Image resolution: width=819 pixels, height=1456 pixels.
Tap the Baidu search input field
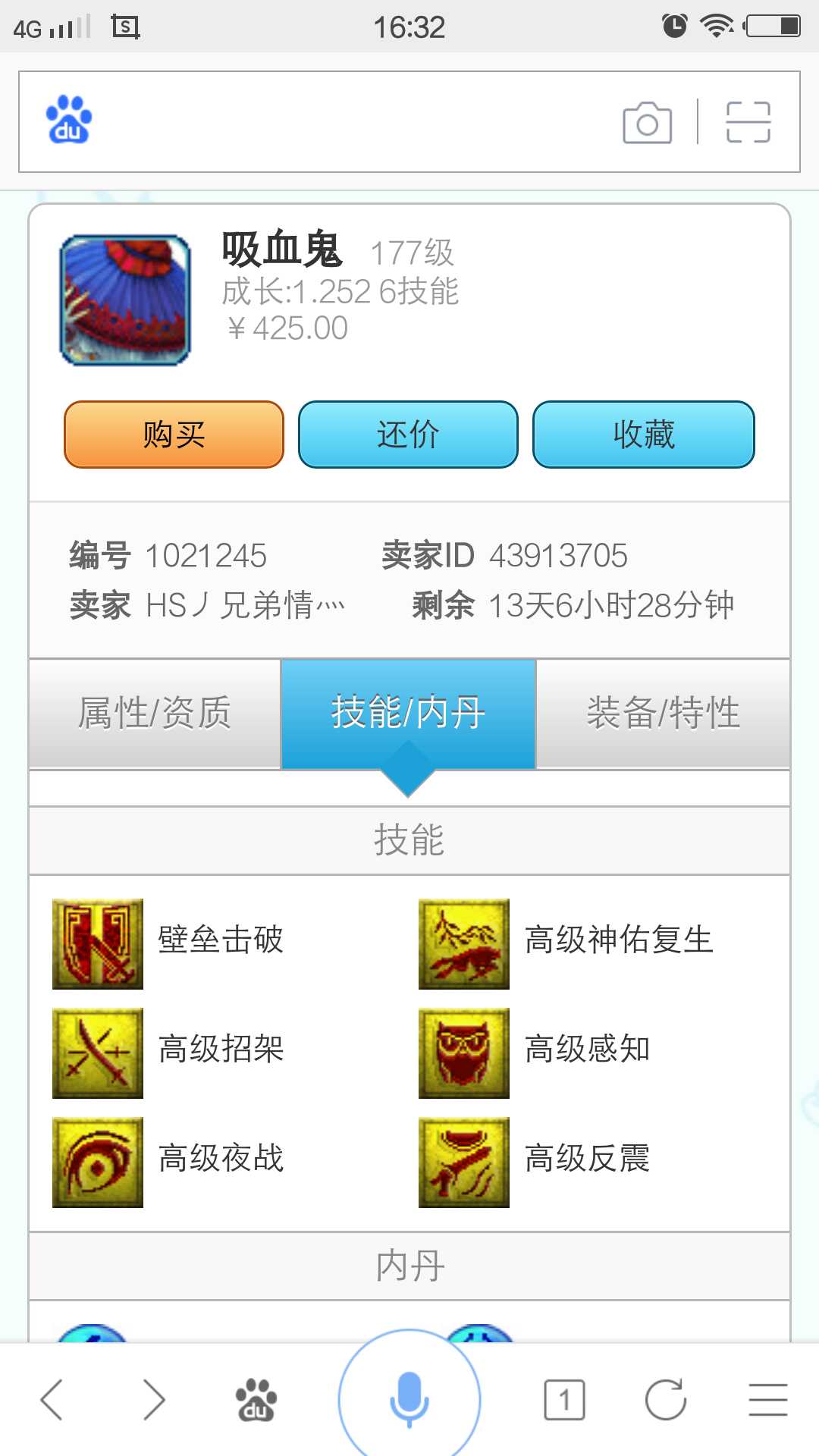(x=349, y=122)
